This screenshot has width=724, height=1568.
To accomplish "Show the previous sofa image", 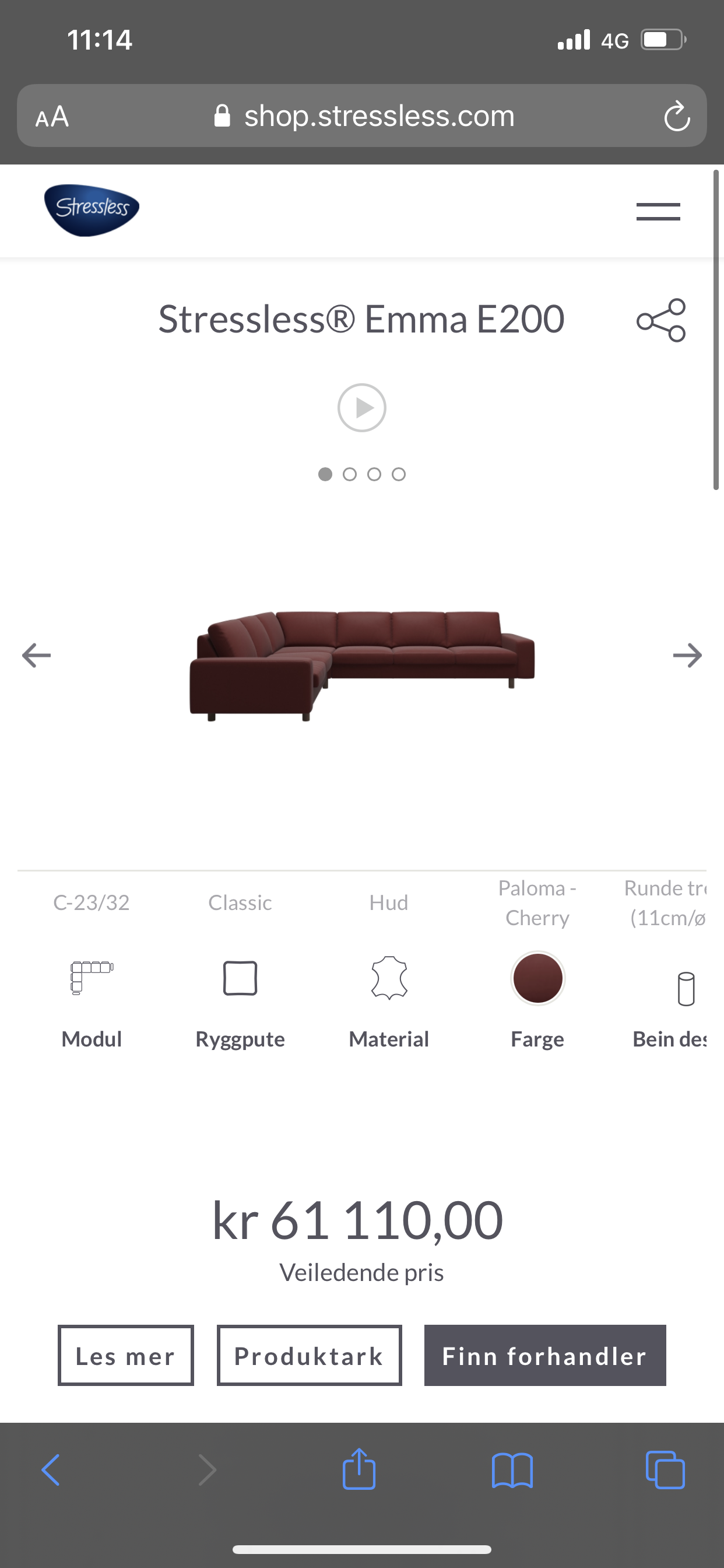I will point(37,656).
